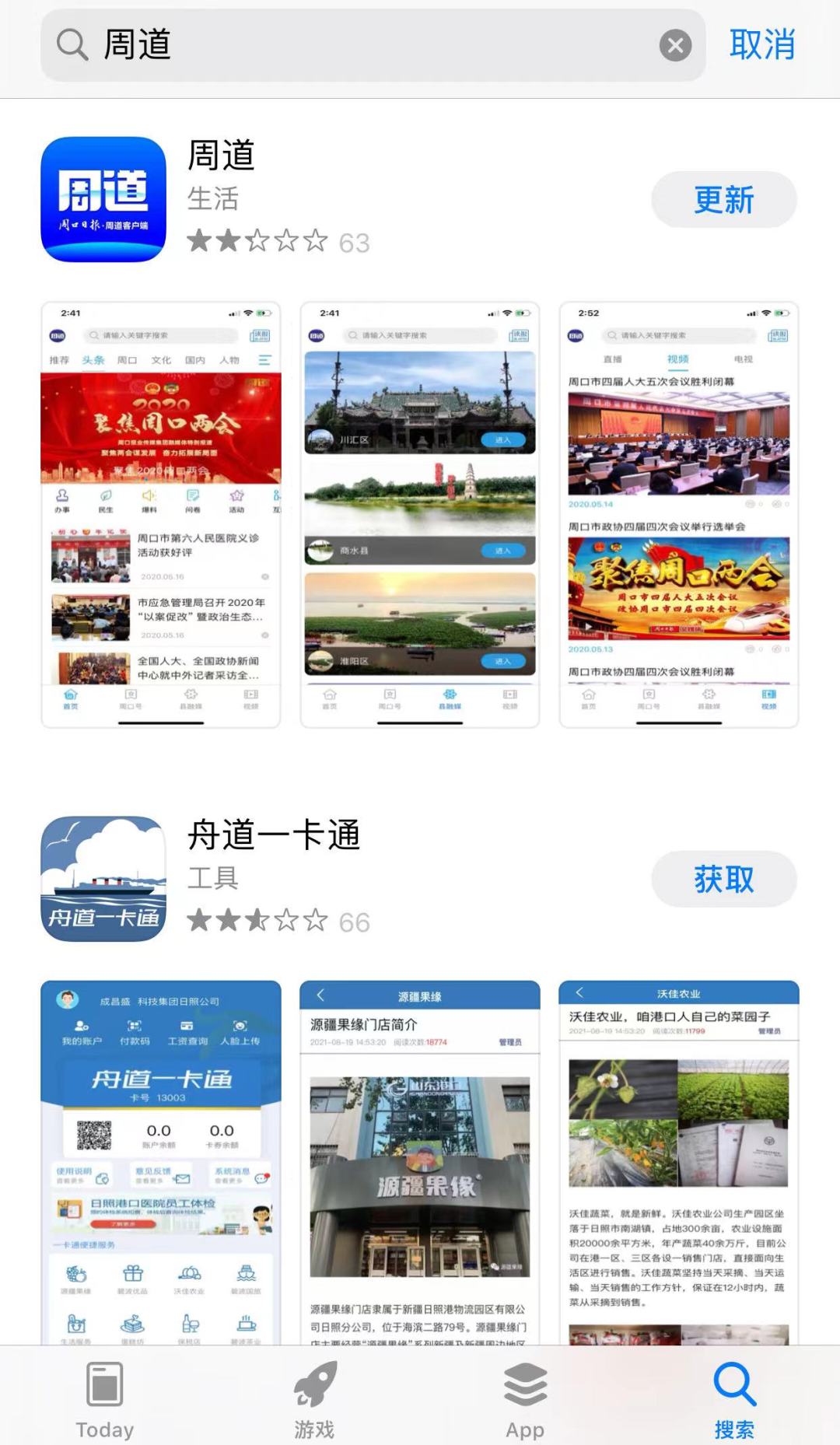Get the 舟道一卡通 app
The height and width of the screenshot is (1445, 840).
pyautogui.click(x=723, y=880)
